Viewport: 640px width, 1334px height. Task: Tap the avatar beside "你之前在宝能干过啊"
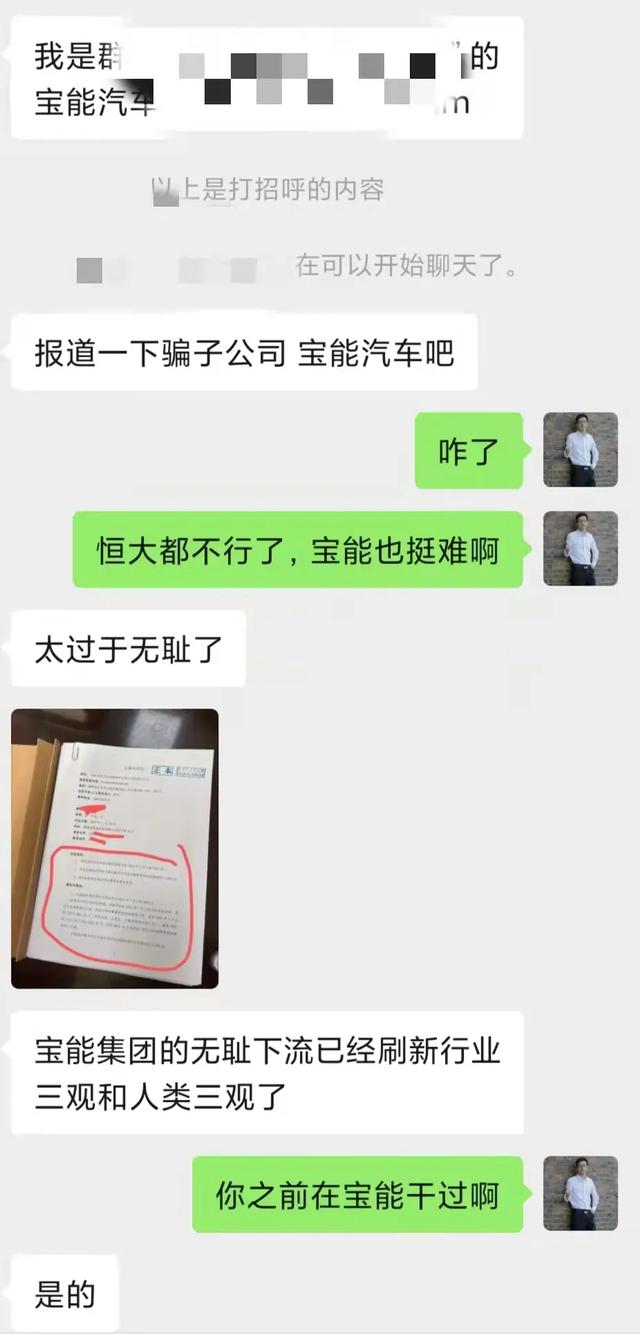tap(580, 1194)
